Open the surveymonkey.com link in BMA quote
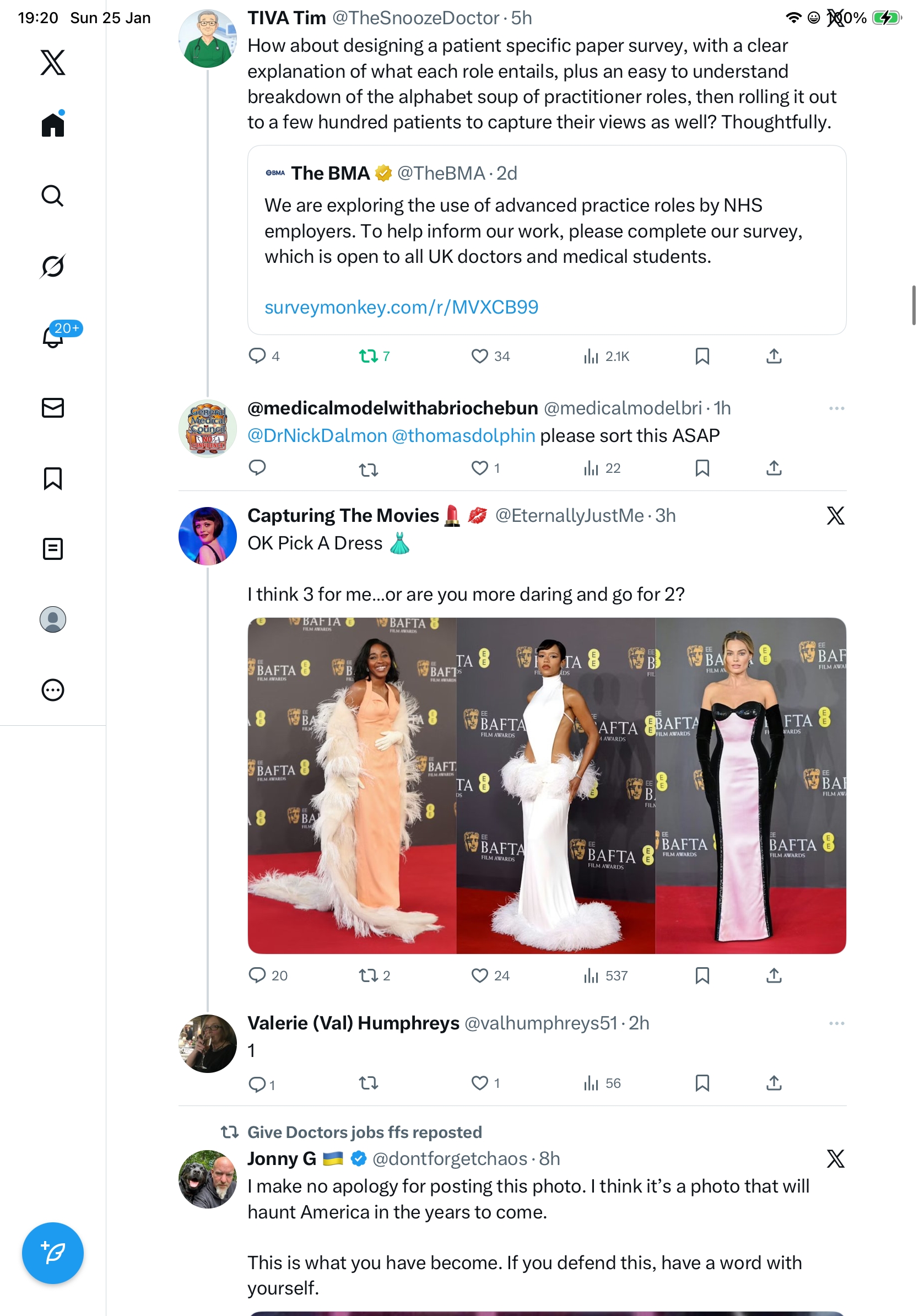 tap(401, 307)
